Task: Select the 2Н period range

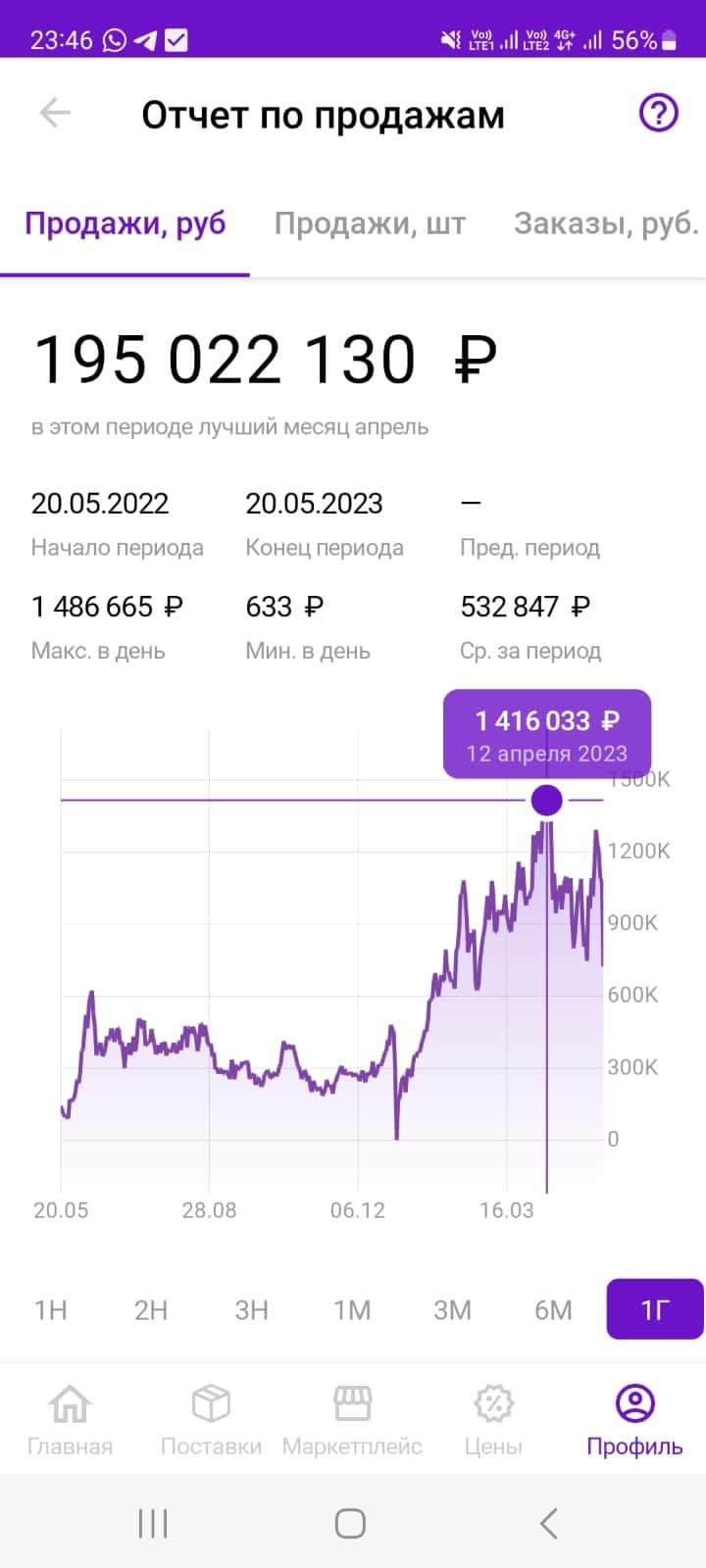Action: [x=151, y=1309]
